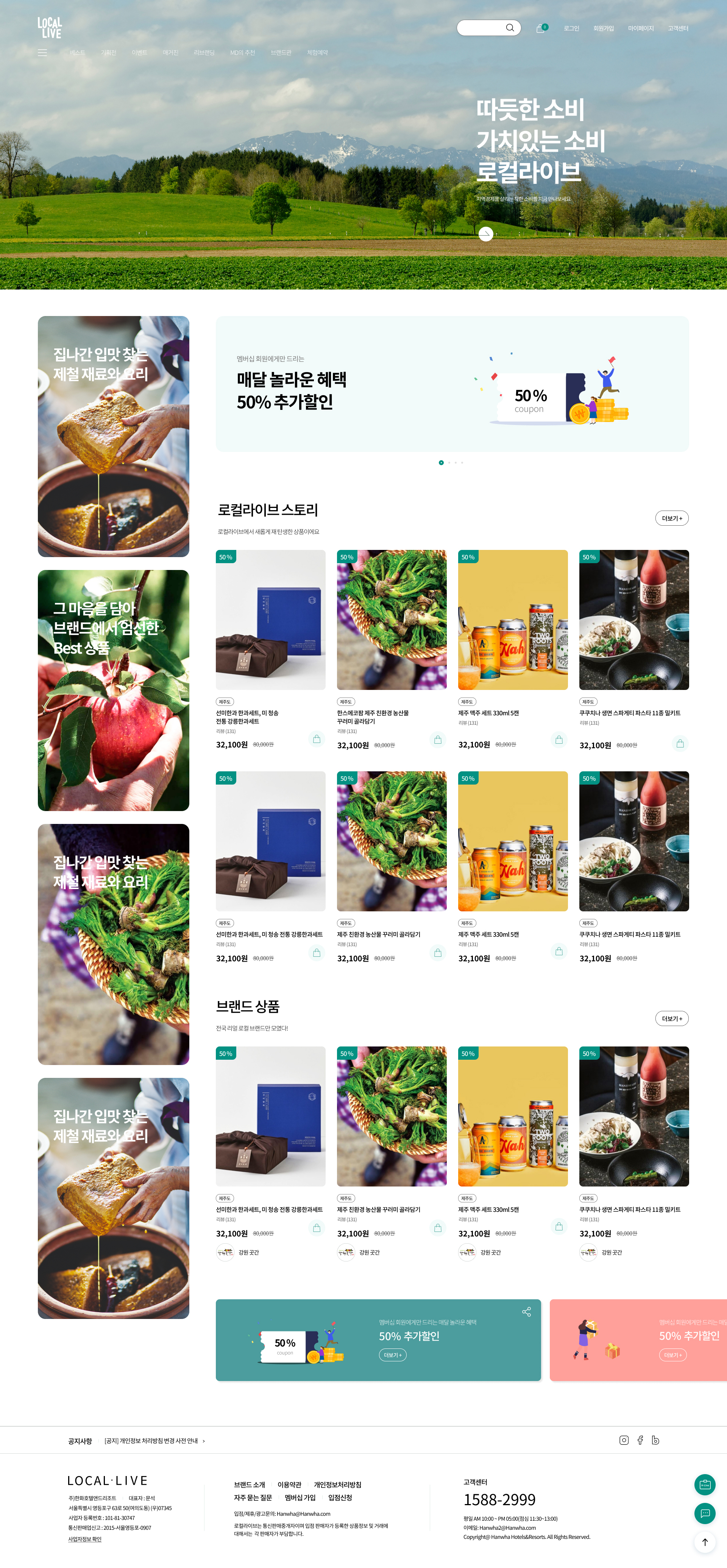Click the blog icon in the footer
The image size is (727, 1568).
point(656,1440)
